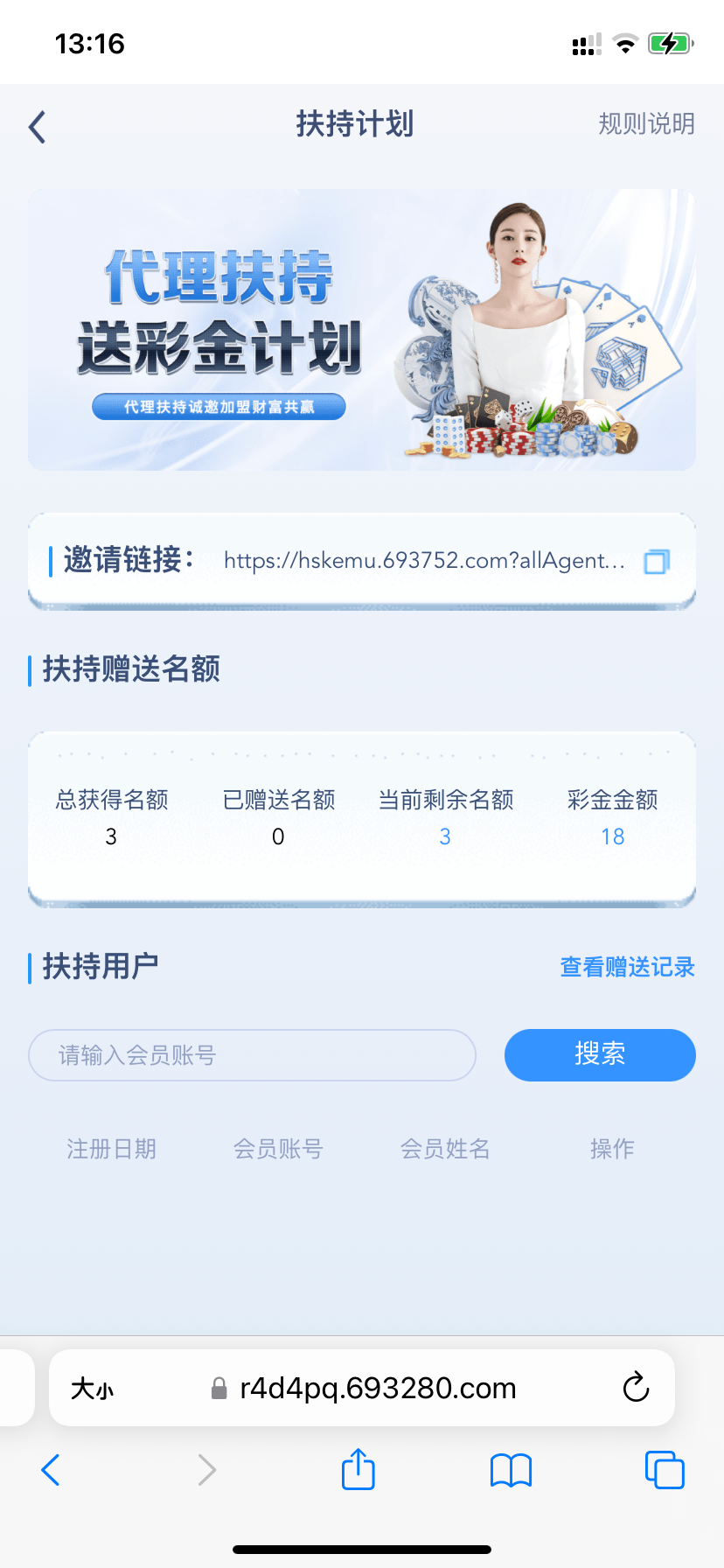
Task: Open 规则说明 rules explanation
Action: point(646,124)
